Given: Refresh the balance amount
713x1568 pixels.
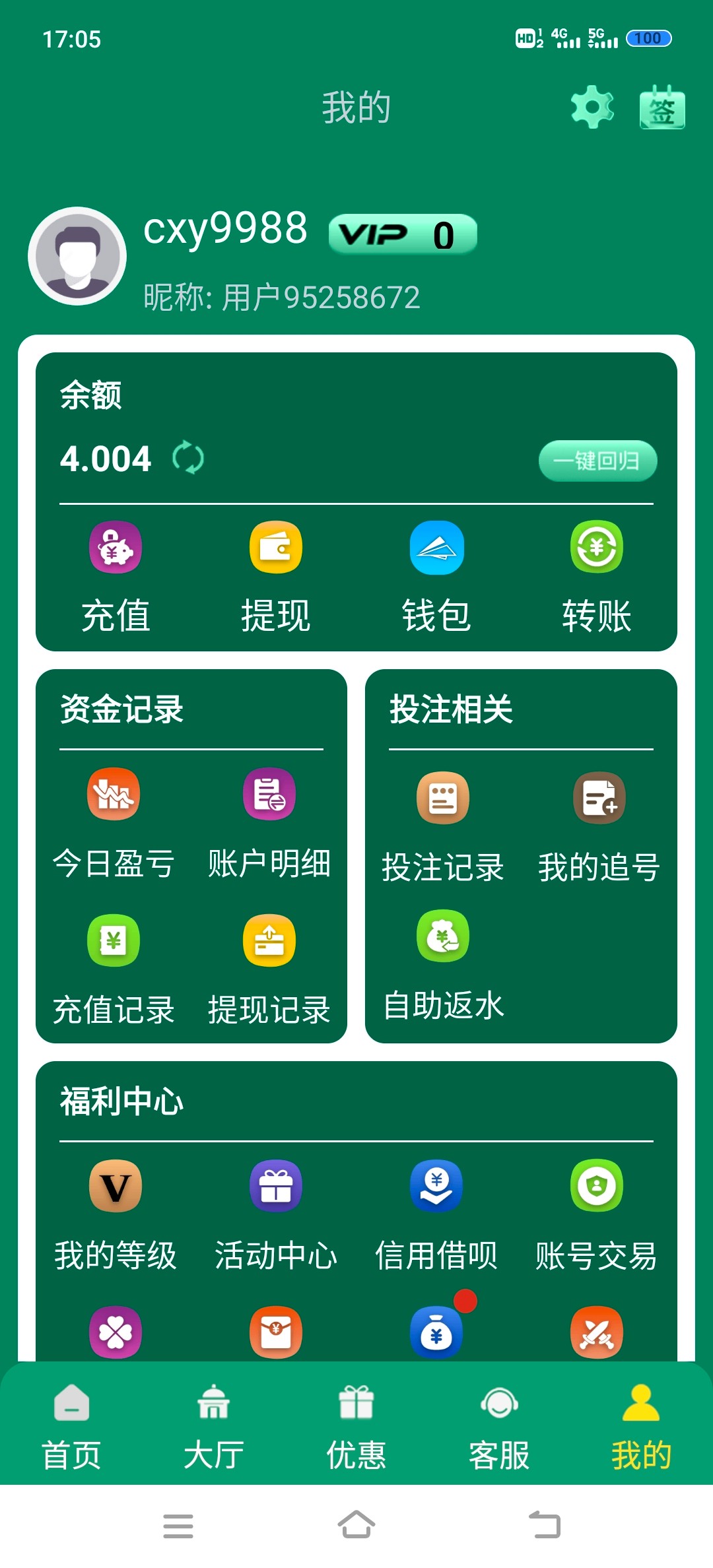Looking at the screenshot, I should tap(188, 458).
